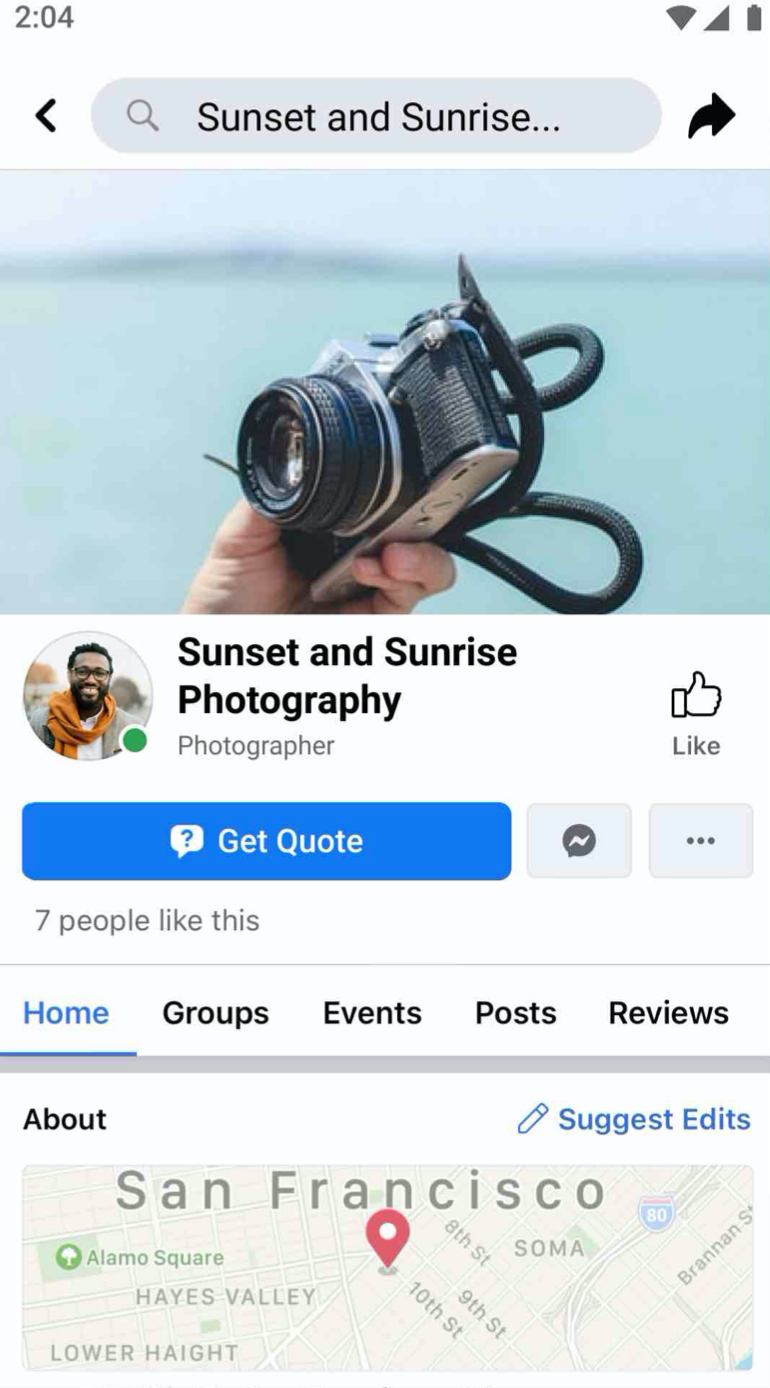Expand options via the three-dot button
This screenshot has width=770, height=1388.
[x=701, y=841]
